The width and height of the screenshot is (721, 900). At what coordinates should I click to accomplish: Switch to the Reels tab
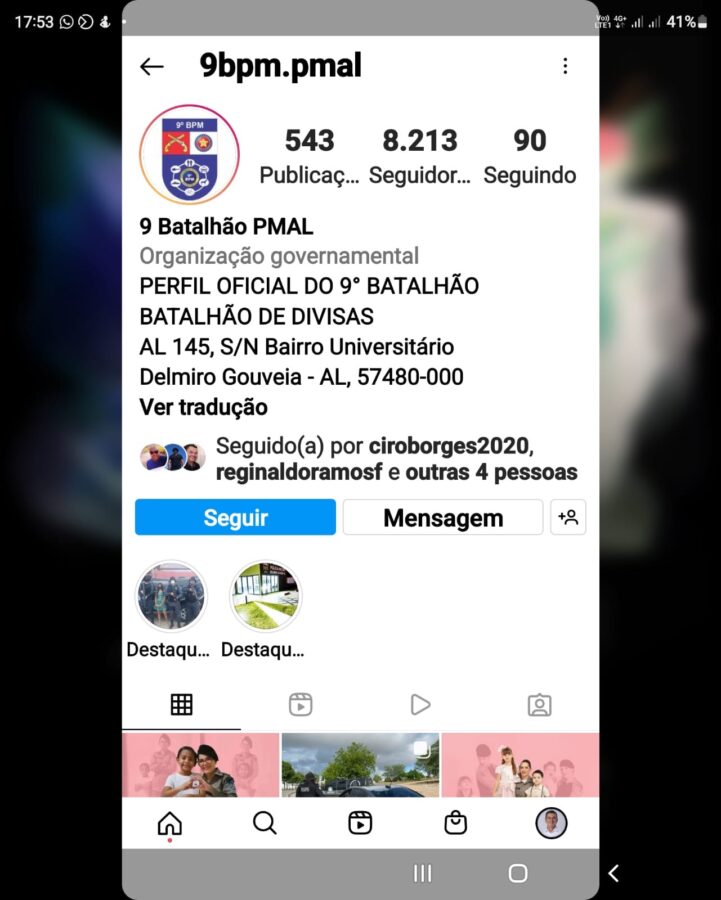tap(300, 705)
